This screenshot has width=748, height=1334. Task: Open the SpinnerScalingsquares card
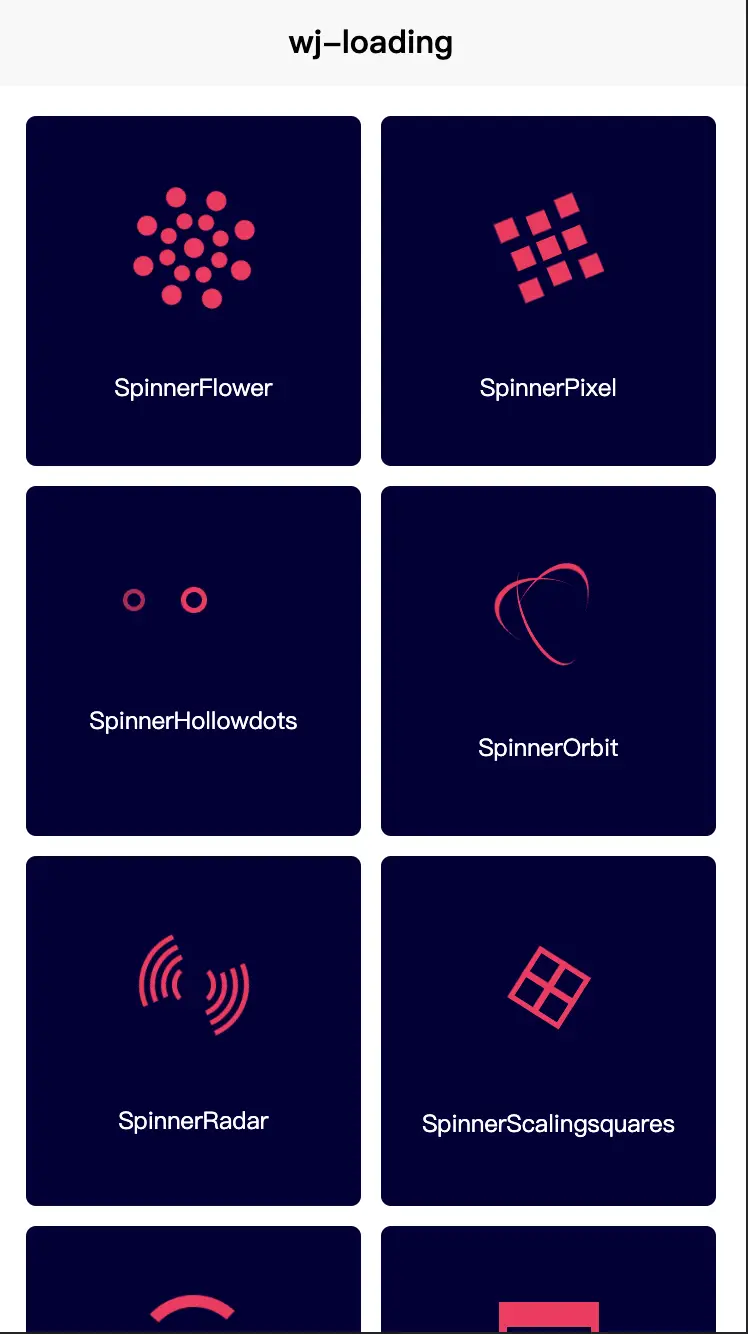coord(548,1031)
